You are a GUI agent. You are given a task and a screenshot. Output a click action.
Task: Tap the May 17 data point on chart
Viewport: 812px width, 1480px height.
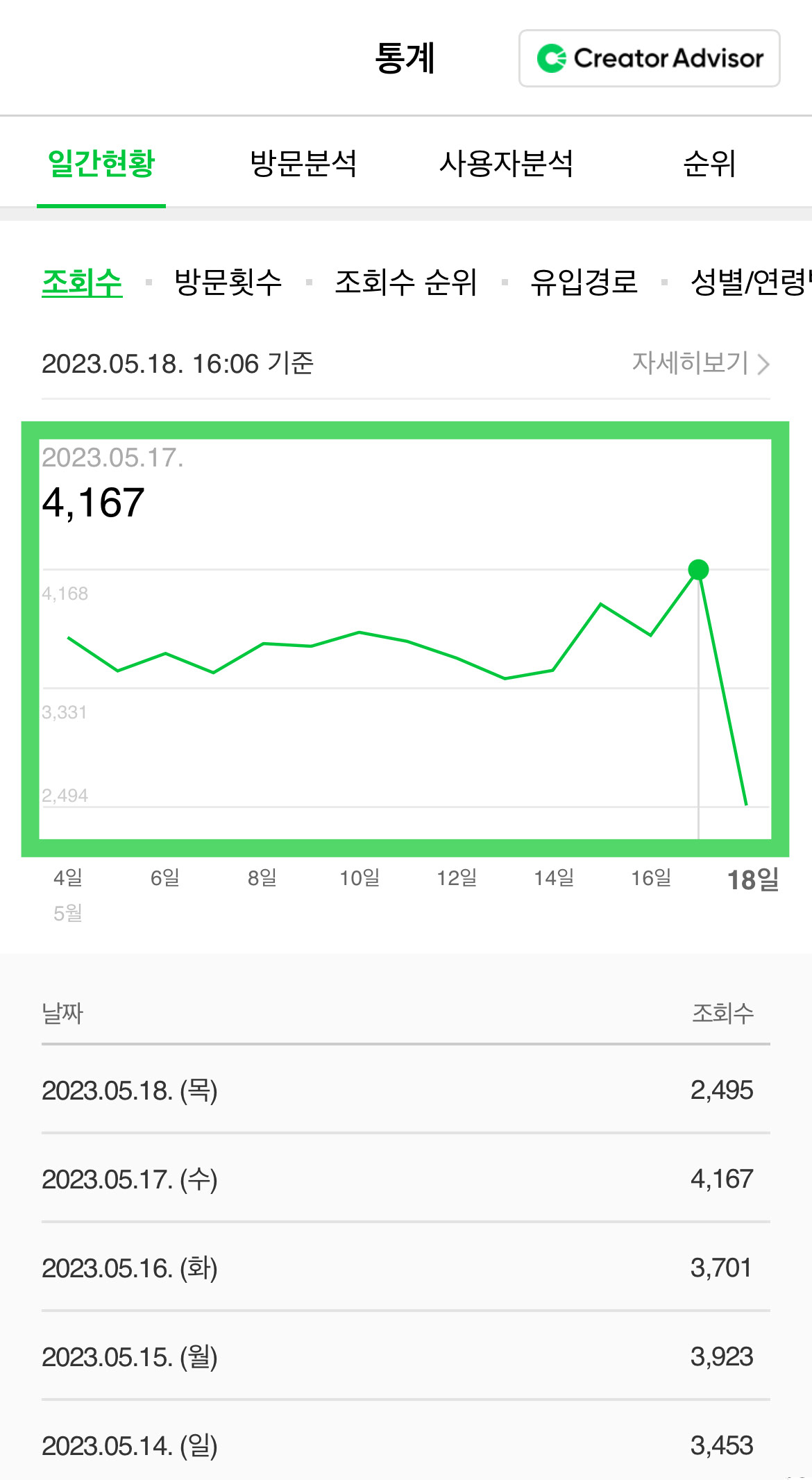(x=698, y=570)
